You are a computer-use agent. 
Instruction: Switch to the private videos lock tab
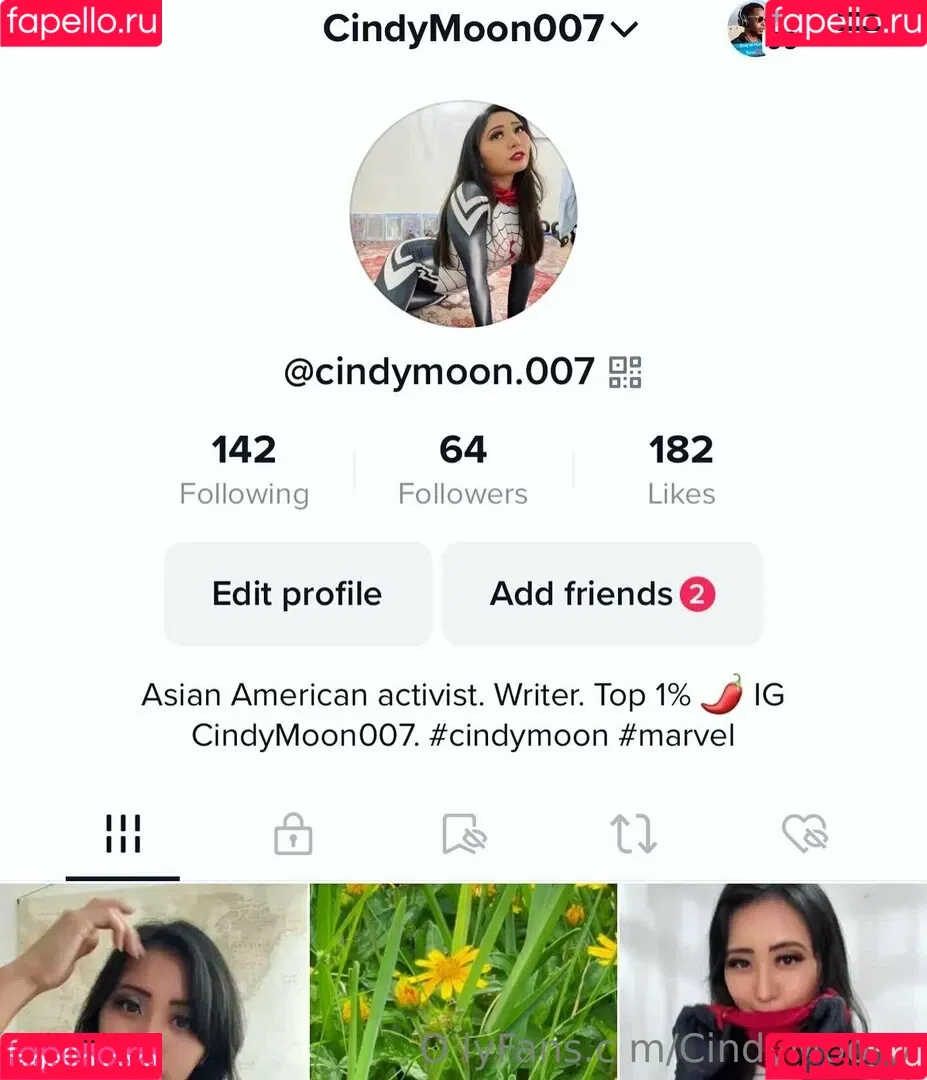click(x=293, y=834)
